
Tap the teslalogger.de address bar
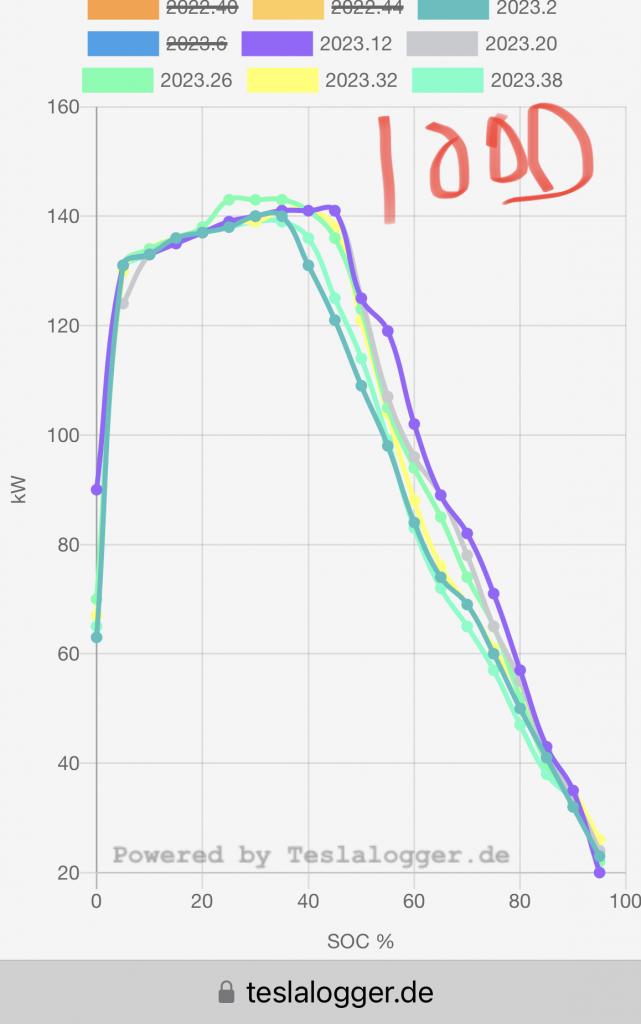point(326,992)
